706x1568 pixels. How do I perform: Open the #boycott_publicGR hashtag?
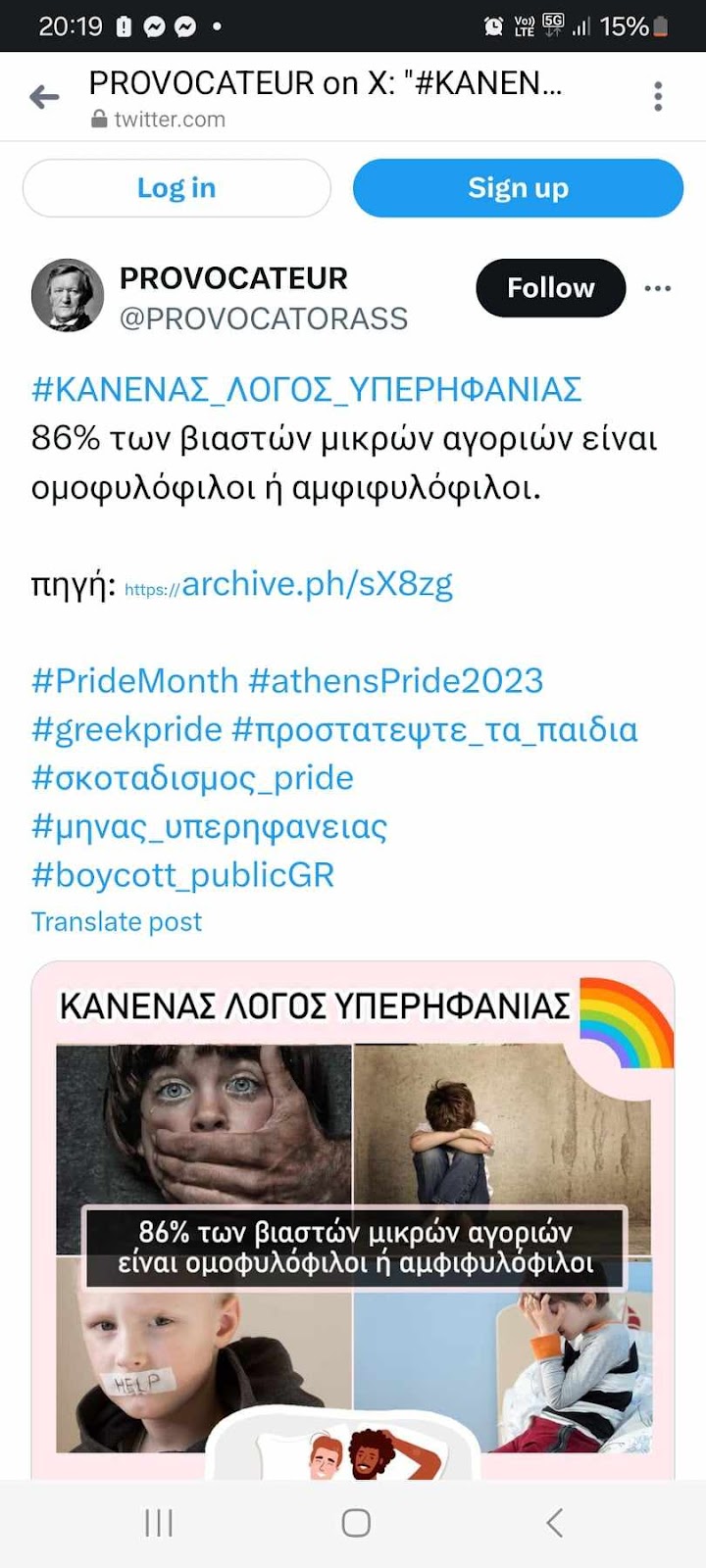point(182,874)
